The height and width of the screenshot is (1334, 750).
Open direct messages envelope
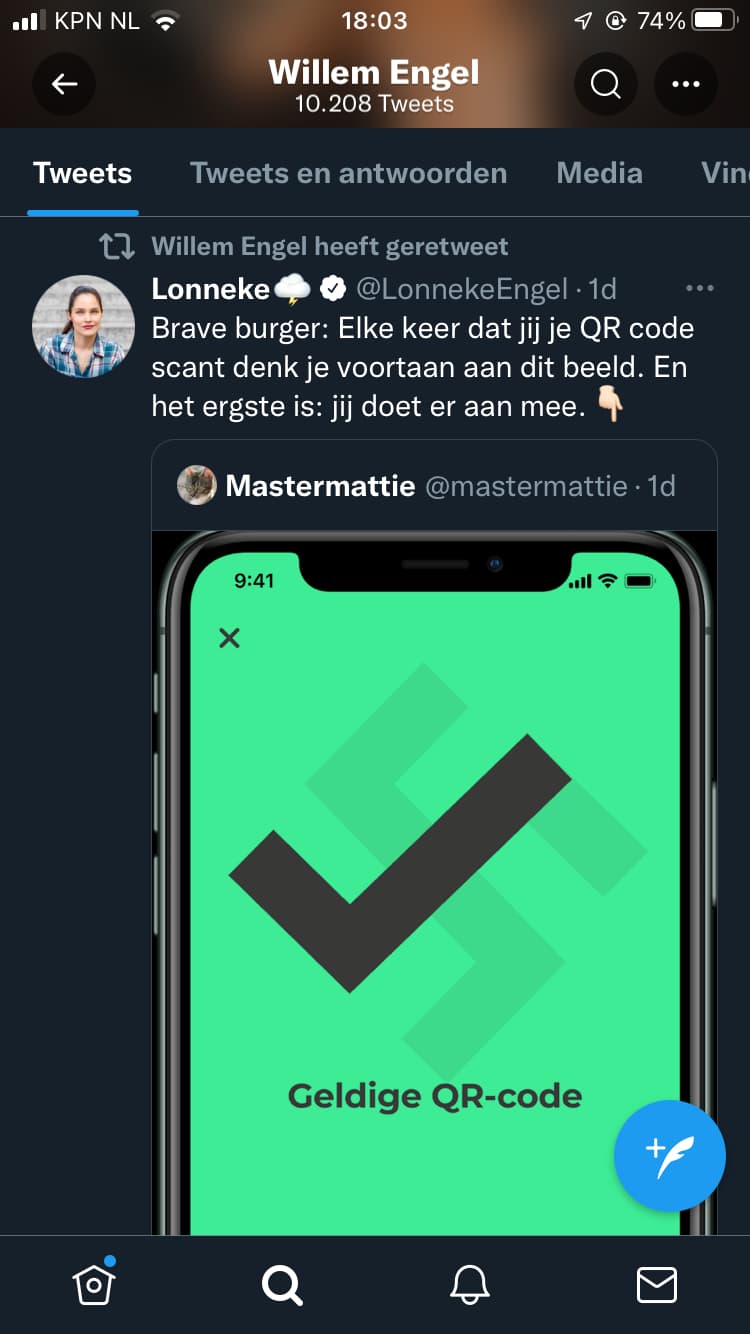pos(657,1284)
